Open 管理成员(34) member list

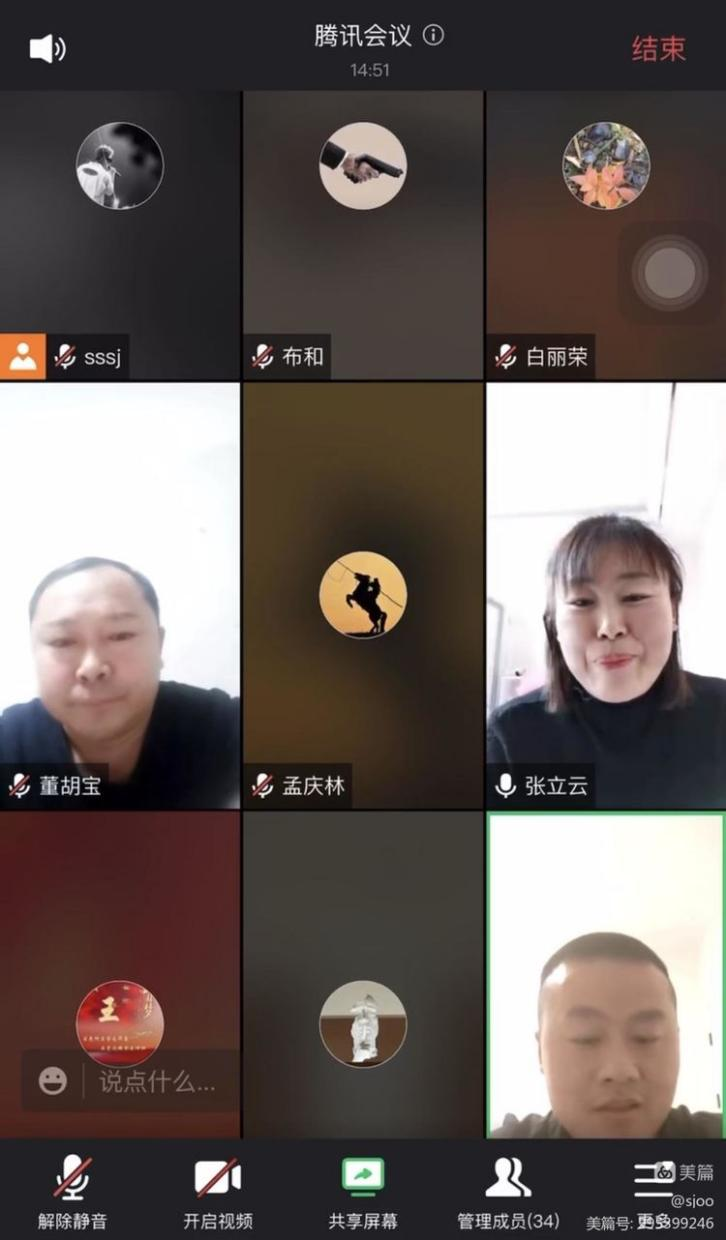click(x=508, y=1192)
